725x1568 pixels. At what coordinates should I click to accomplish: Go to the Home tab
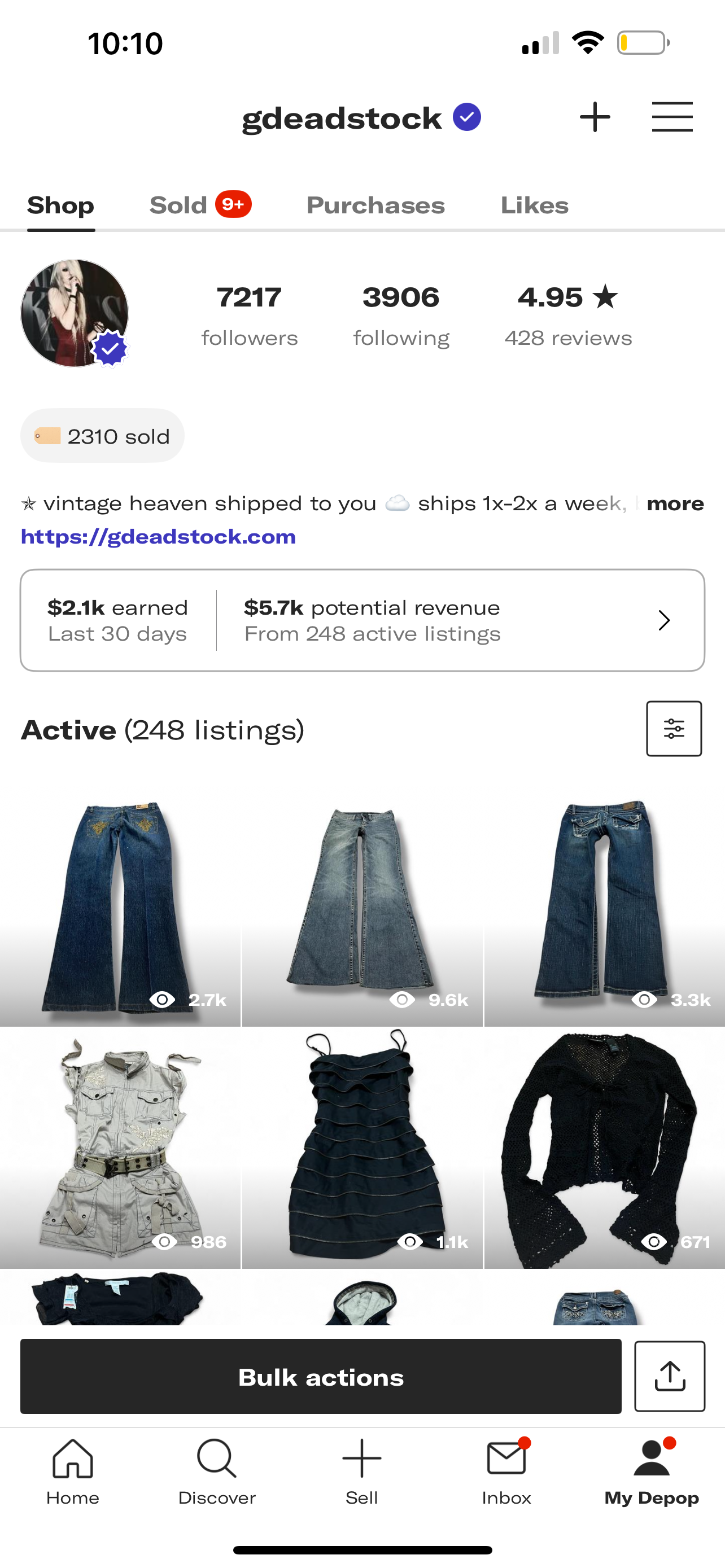72,1470
